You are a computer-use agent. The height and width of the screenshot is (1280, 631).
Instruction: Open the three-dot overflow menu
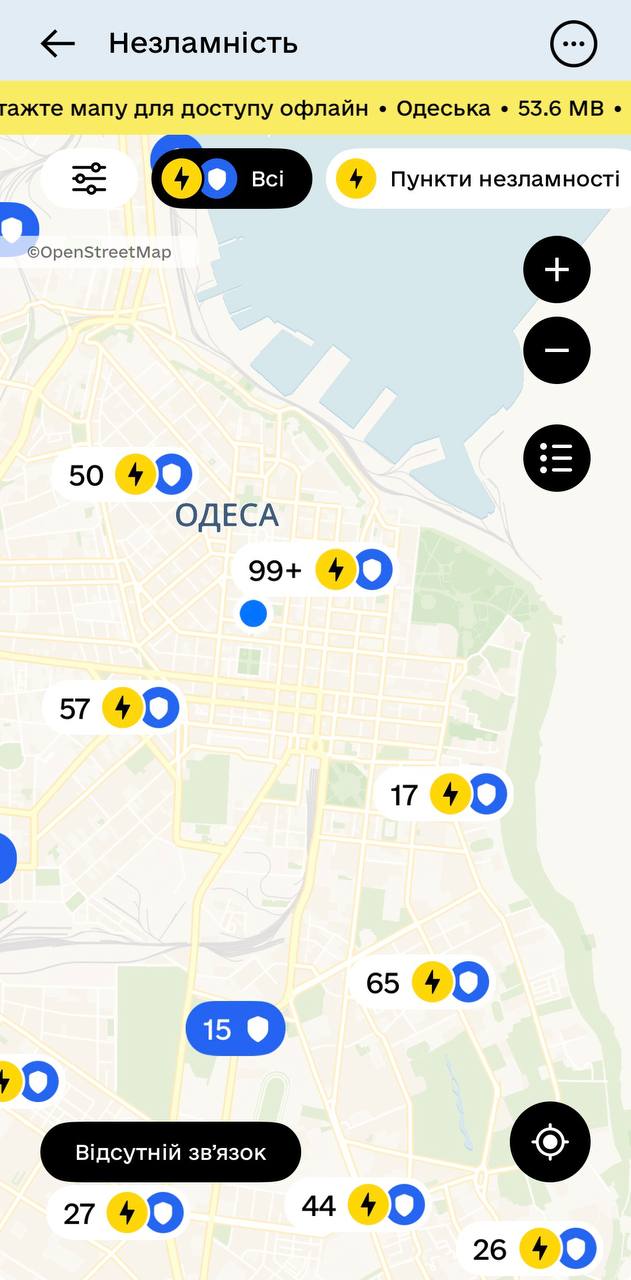pos(573,44)
